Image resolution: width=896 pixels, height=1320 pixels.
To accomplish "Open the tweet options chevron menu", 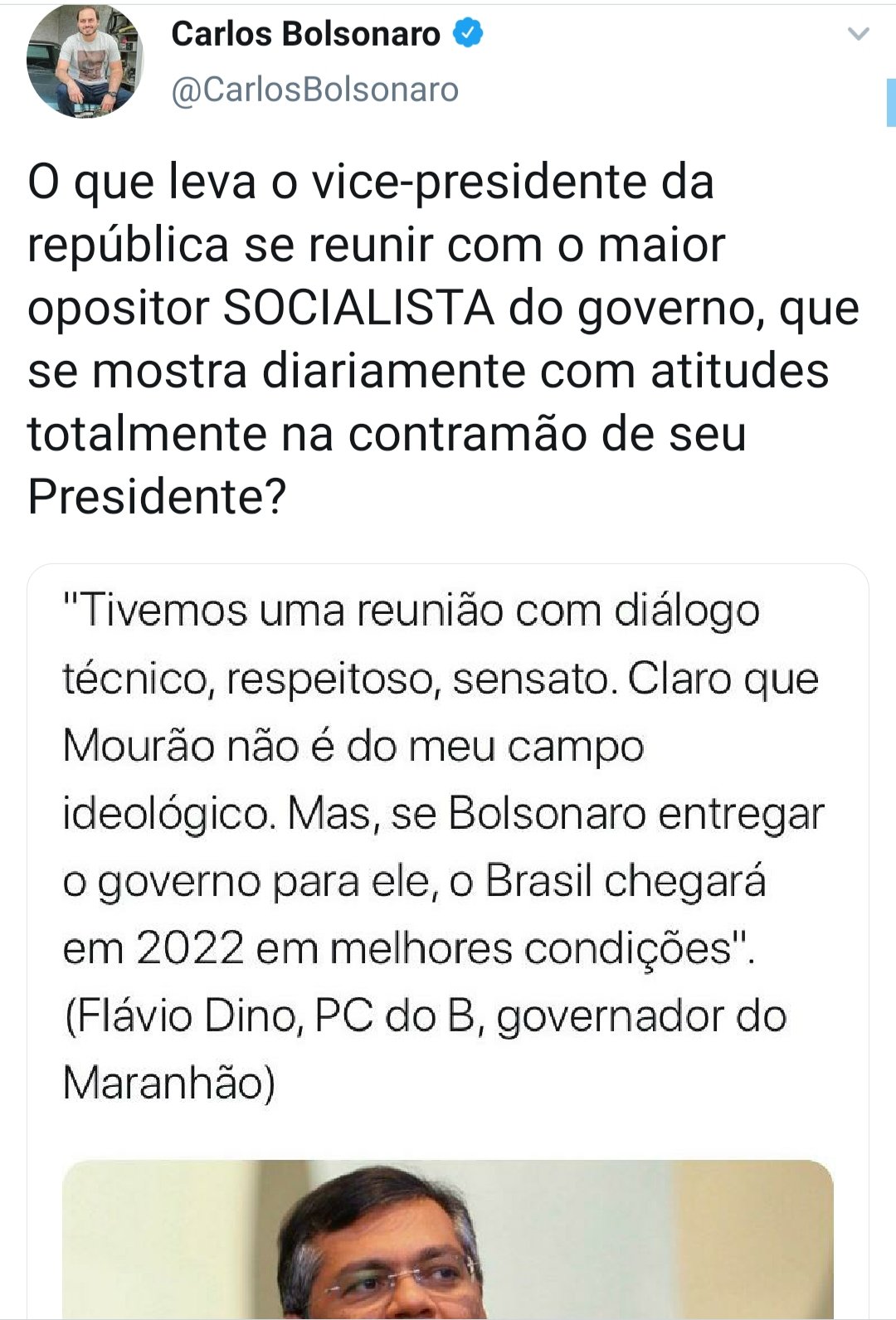I will (858, 34).
